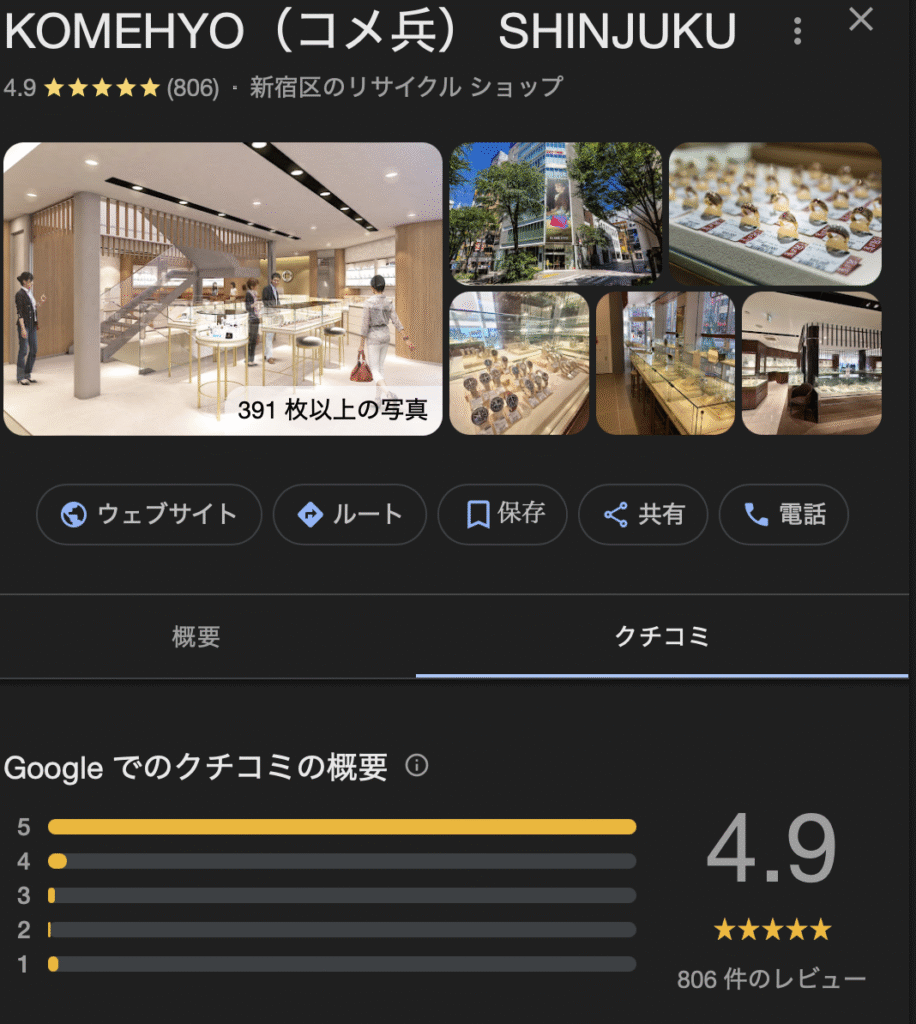Open the three-dot overflow menu
This screenshot has width=916, height=1024.
click(797, 32)
